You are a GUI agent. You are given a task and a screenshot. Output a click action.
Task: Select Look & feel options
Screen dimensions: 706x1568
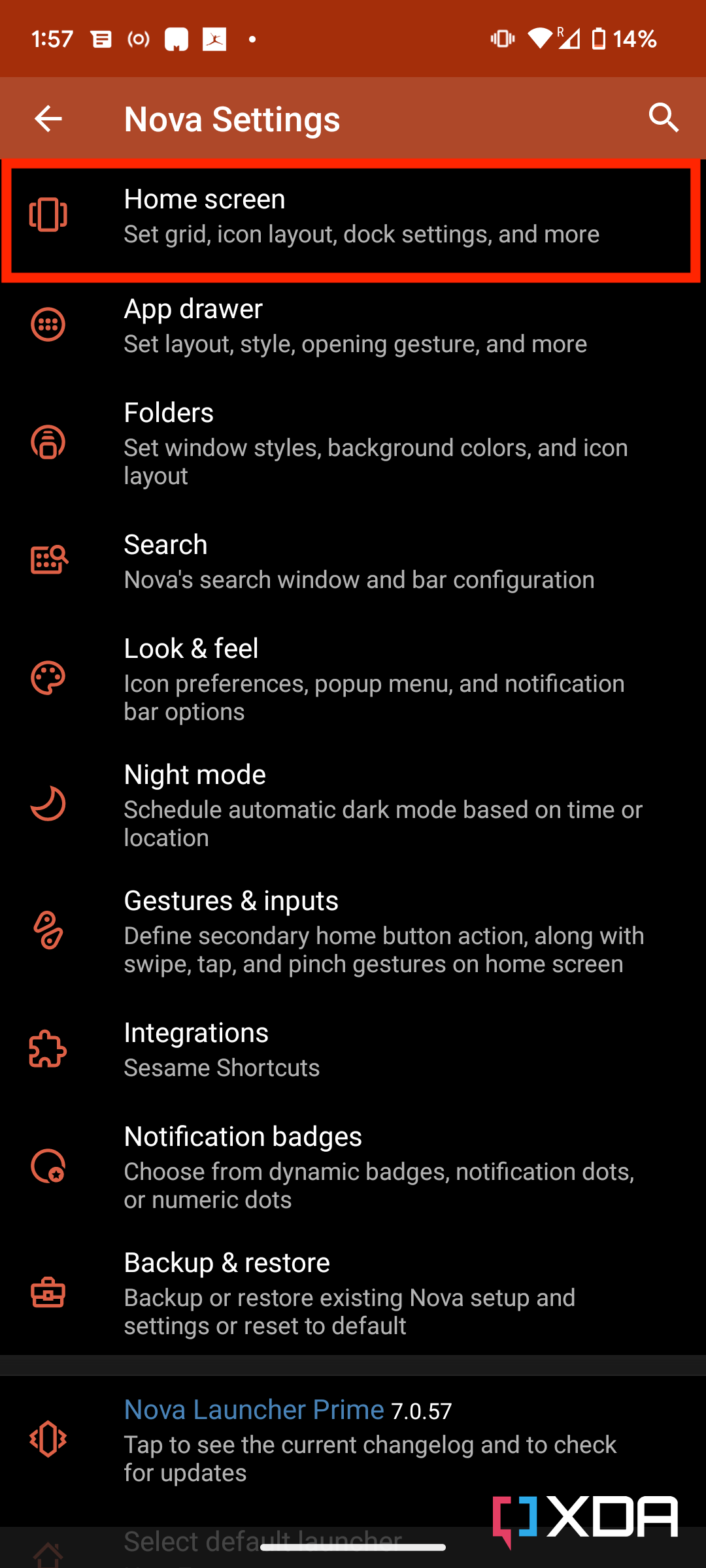353,679
